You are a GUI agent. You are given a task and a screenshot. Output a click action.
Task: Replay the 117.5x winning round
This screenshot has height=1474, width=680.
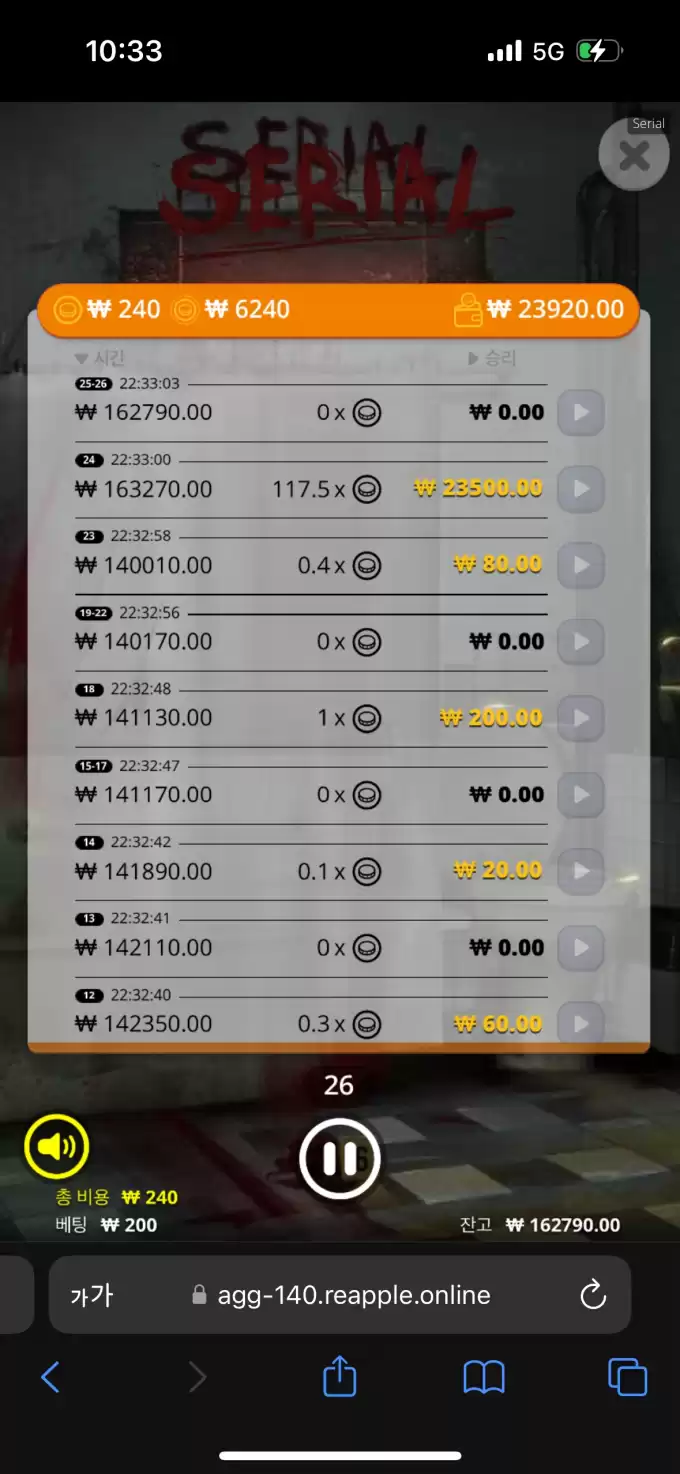(580, 488)
